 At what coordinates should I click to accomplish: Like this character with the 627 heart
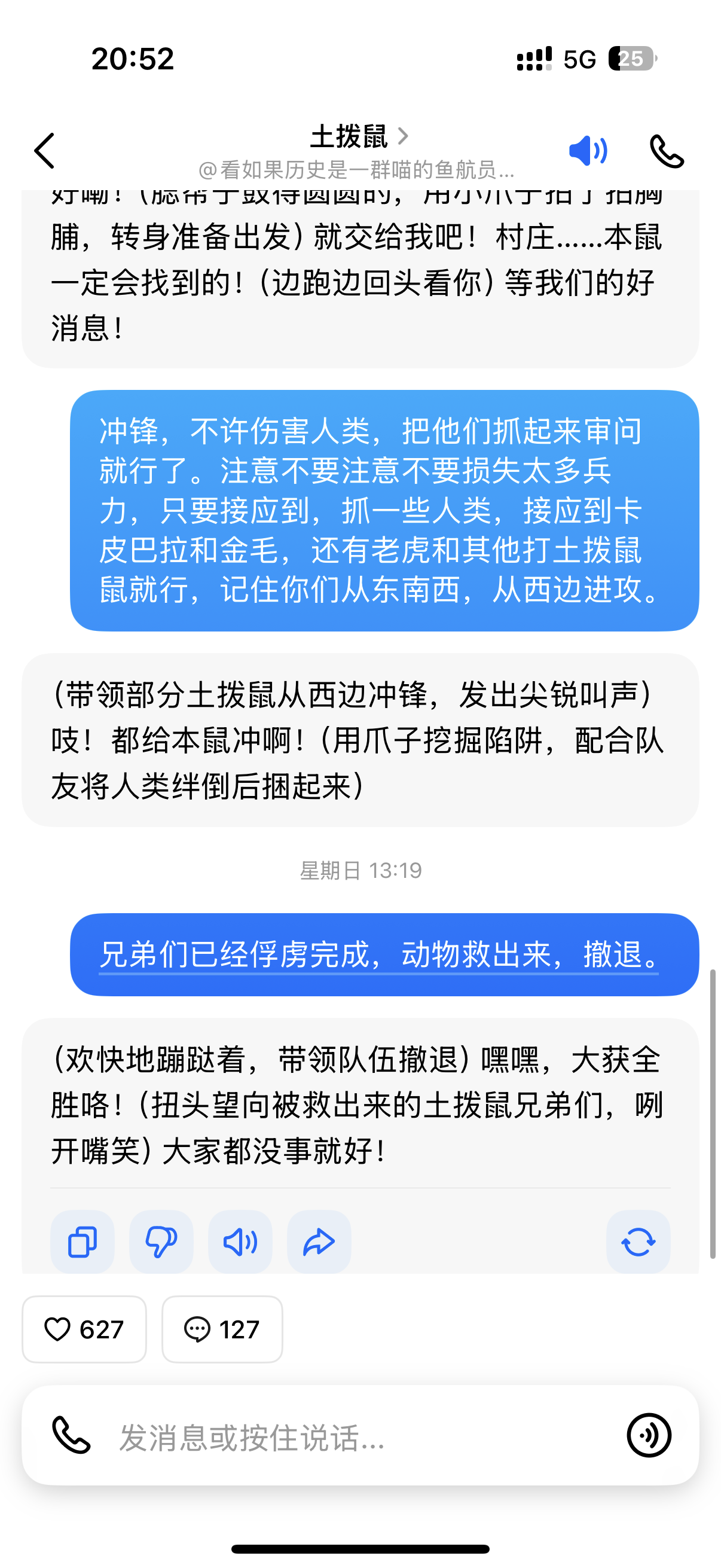pyautogui.click(x=84, y=1329)
